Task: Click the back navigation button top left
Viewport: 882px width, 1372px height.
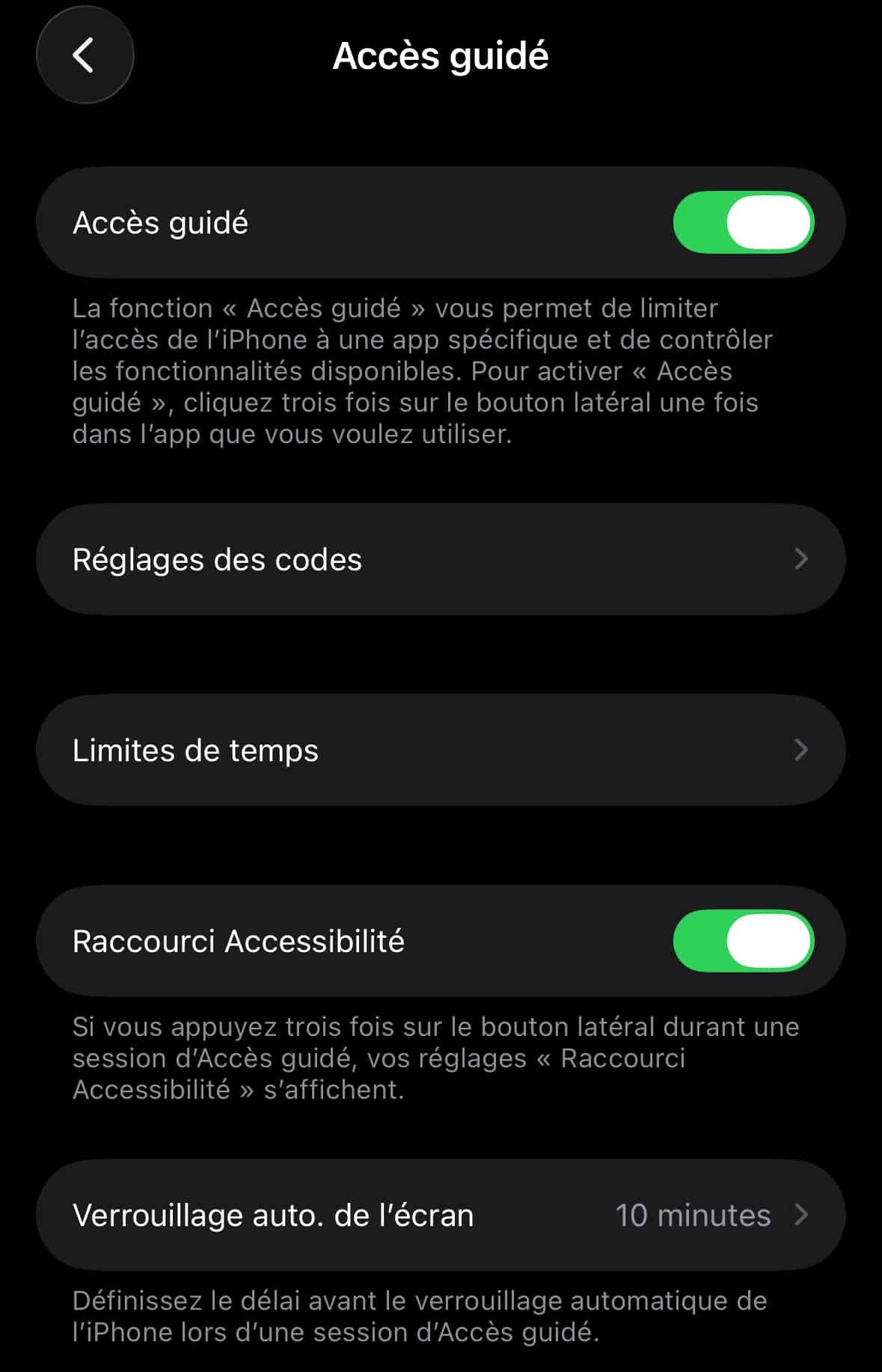Action: click(85, 55)
